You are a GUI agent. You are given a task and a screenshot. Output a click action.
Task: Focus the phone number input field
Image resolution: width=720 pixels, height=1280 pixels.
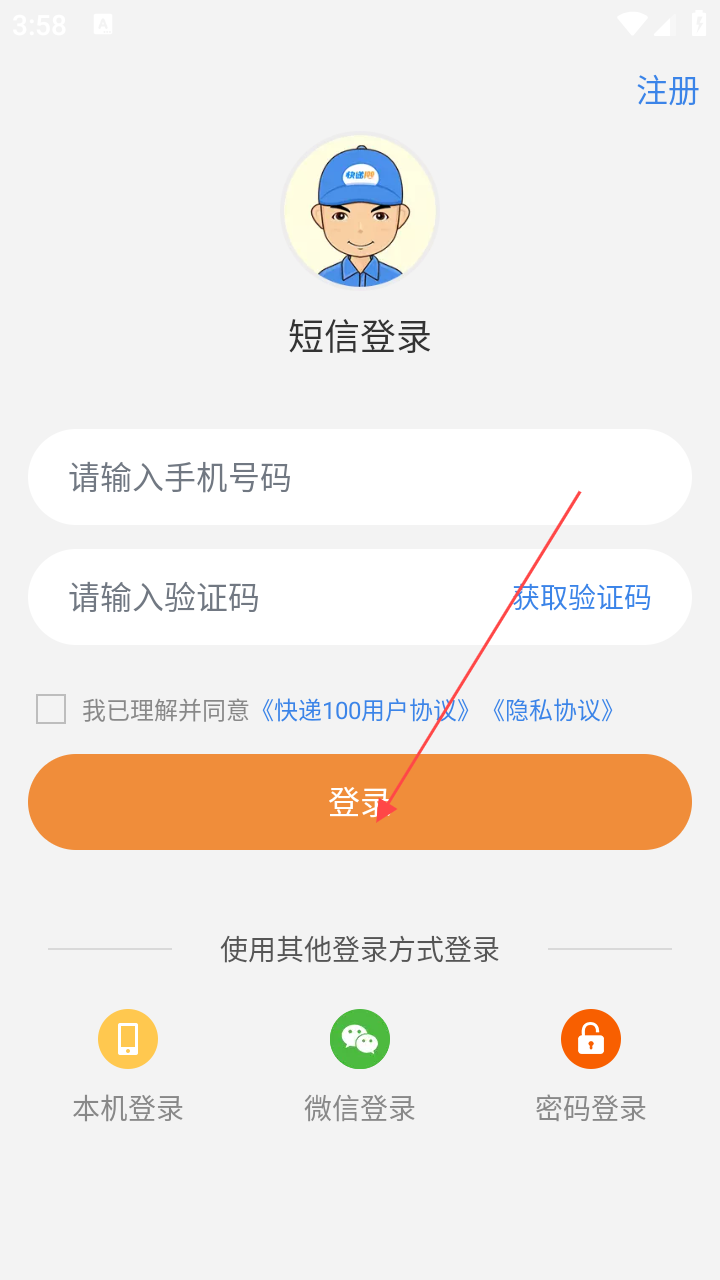(x=300, y=478)
